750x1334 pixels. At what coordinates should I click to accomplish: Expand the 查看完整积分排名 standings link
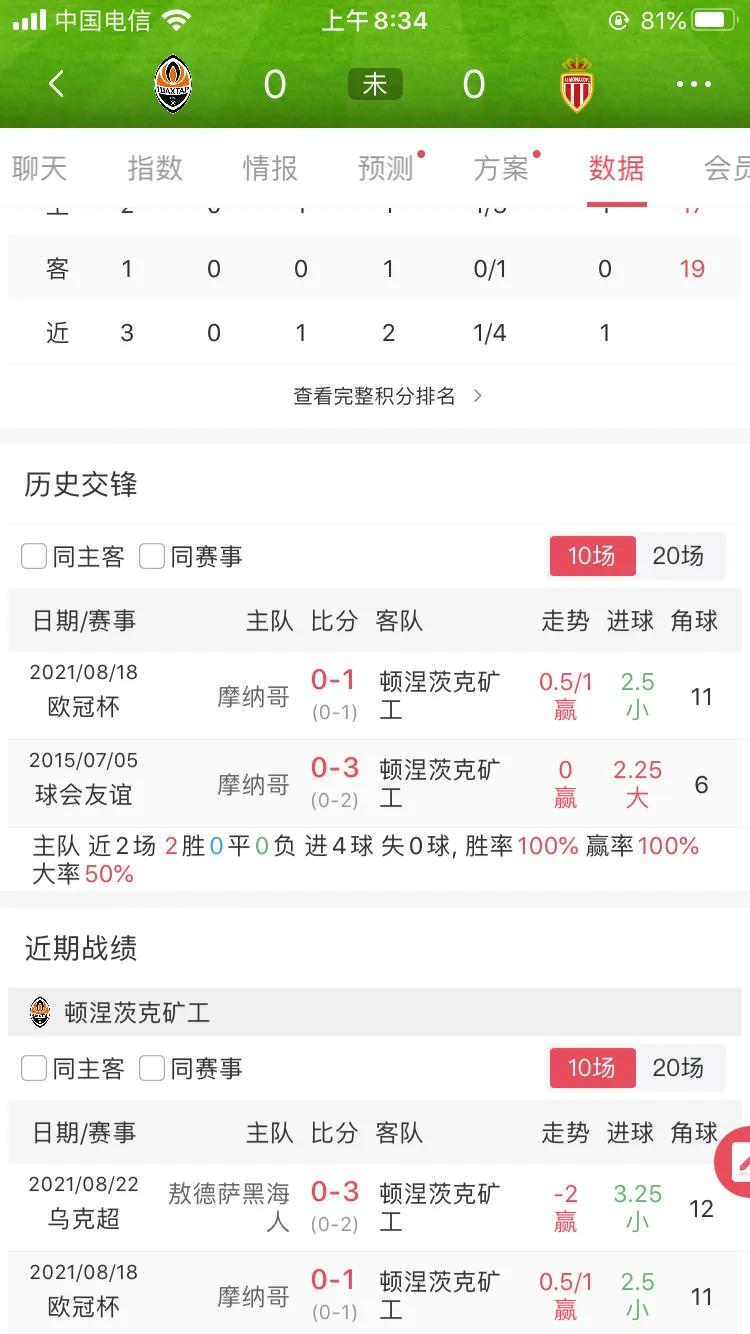(x=375, y=395)
